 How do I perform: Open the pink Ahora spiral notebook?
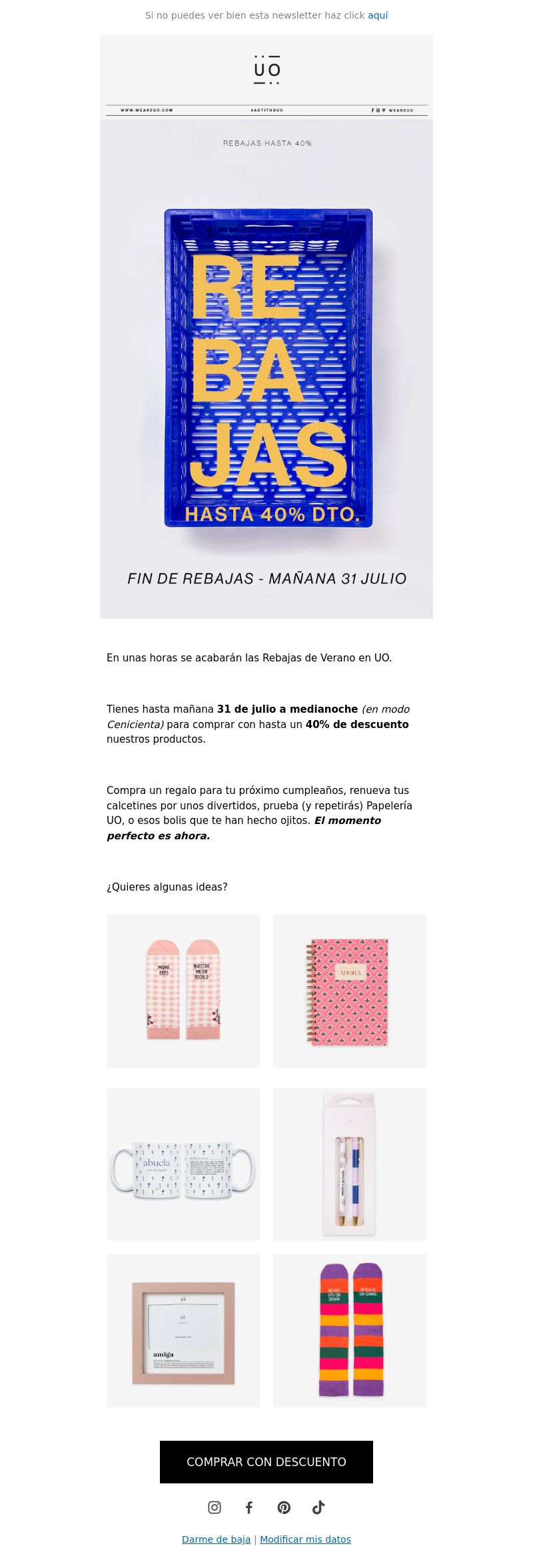350,990
